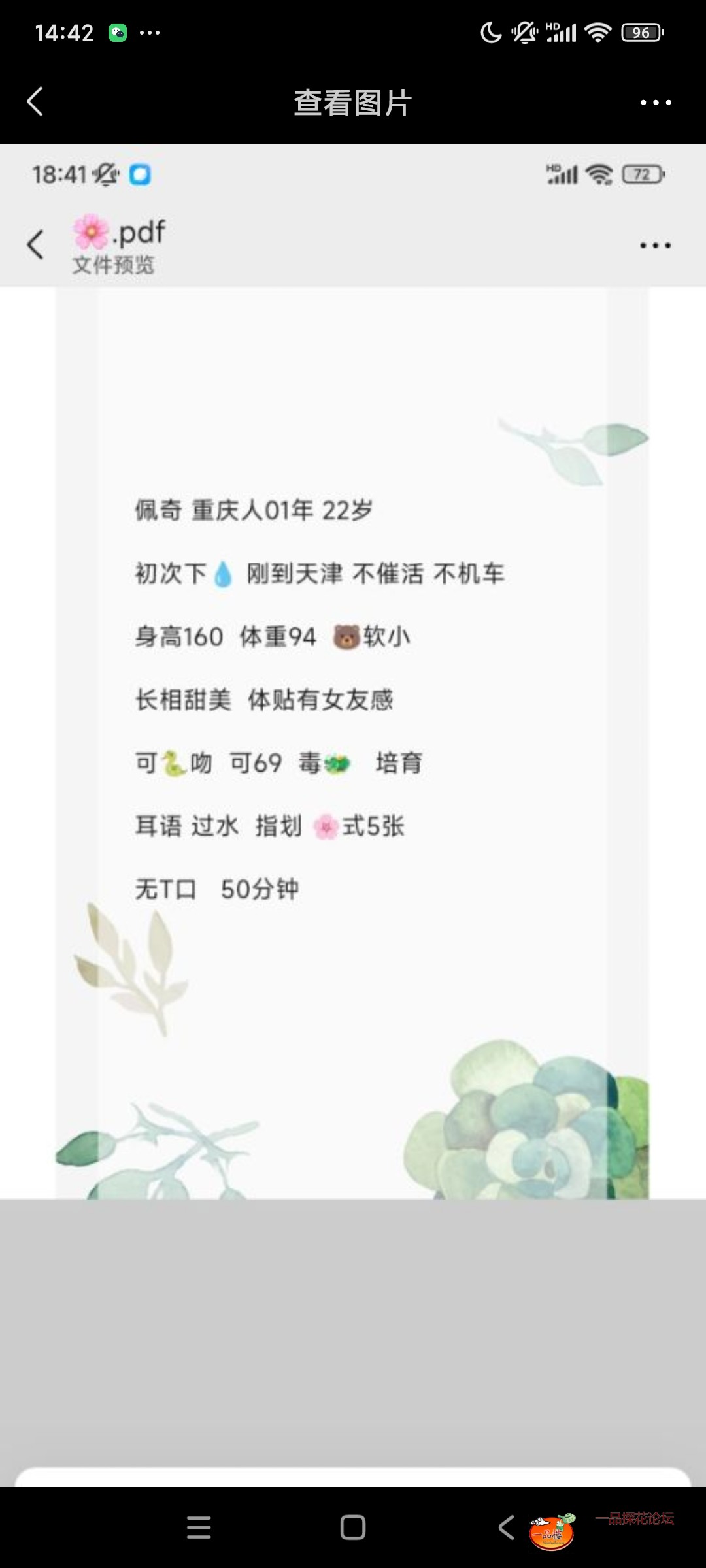
Task: Open the green messaging app notification icon
Action: pos(118,31)
